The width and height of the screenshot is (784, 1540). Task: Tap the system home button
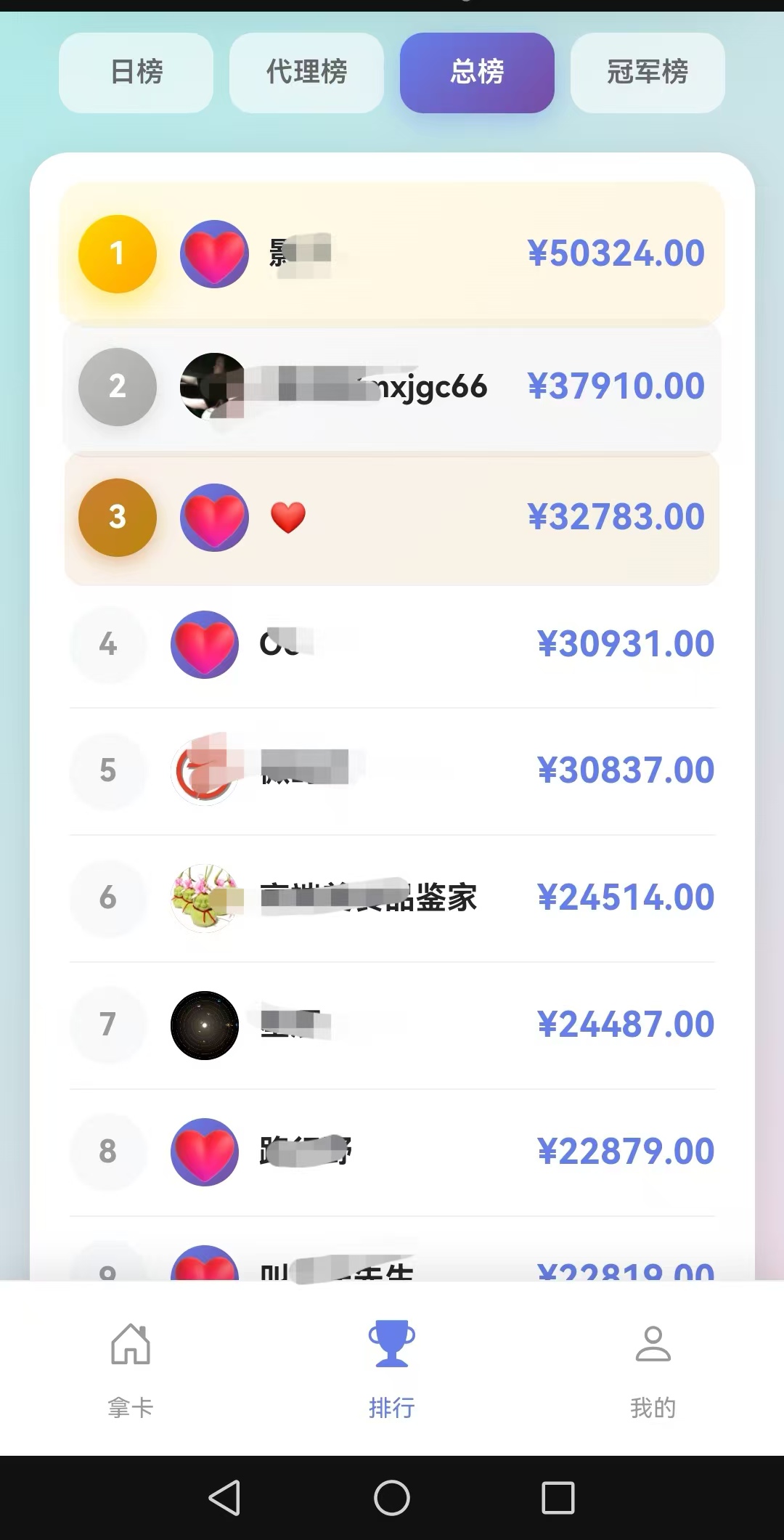click(x=392, y=1497)
